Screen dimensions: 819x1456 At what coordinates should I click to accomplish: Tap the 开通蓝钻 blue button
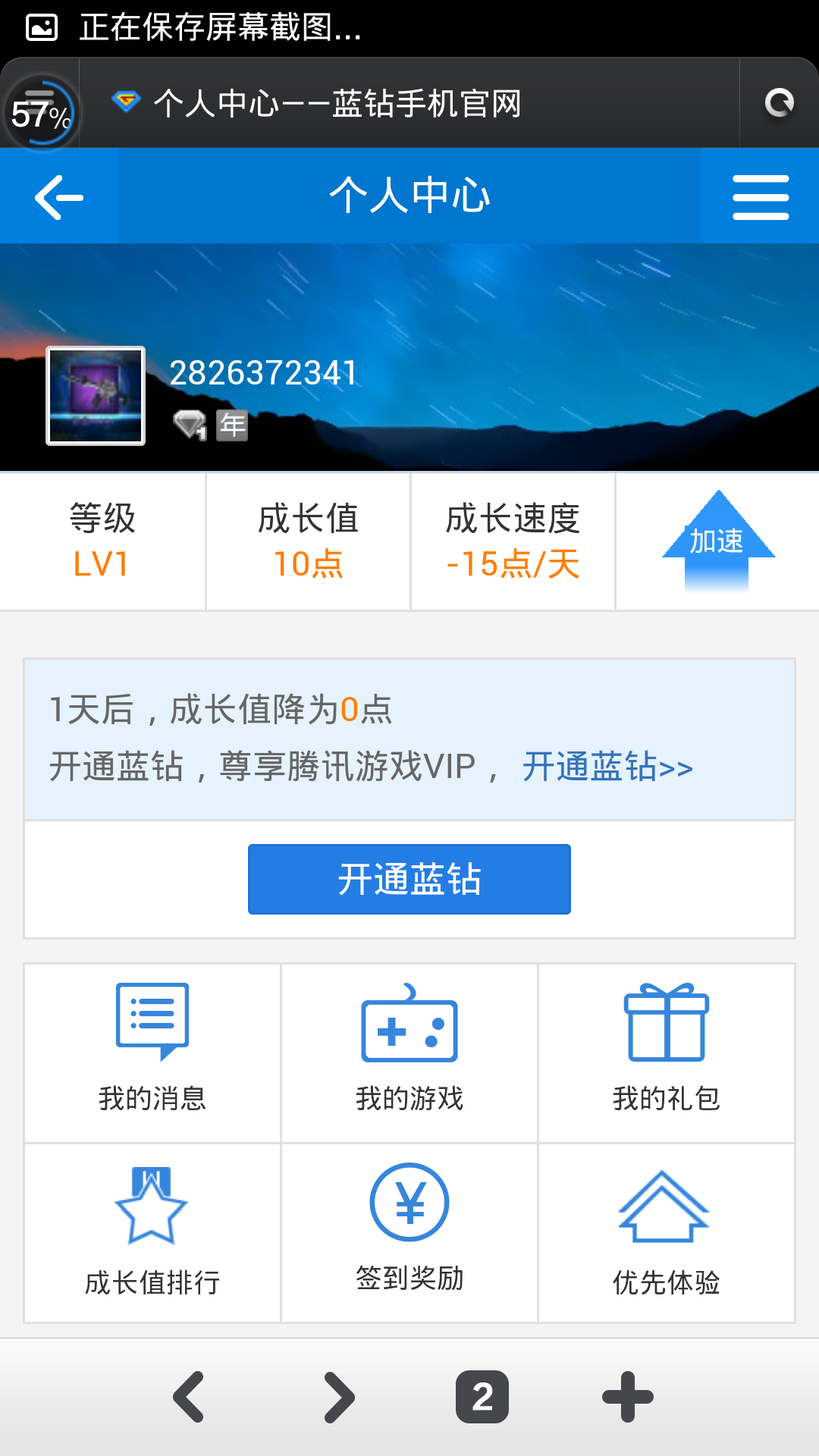pyautogui.click(x=409, y=880)
